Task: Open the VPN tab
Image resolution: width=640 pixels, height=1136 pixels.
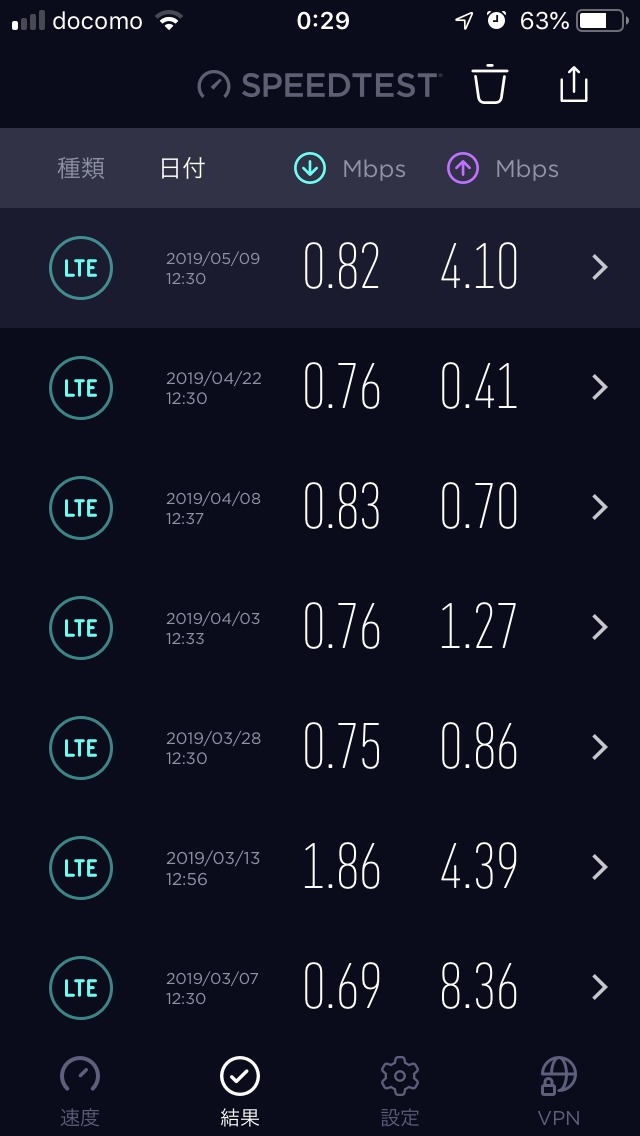Action: coord(559,1090)
